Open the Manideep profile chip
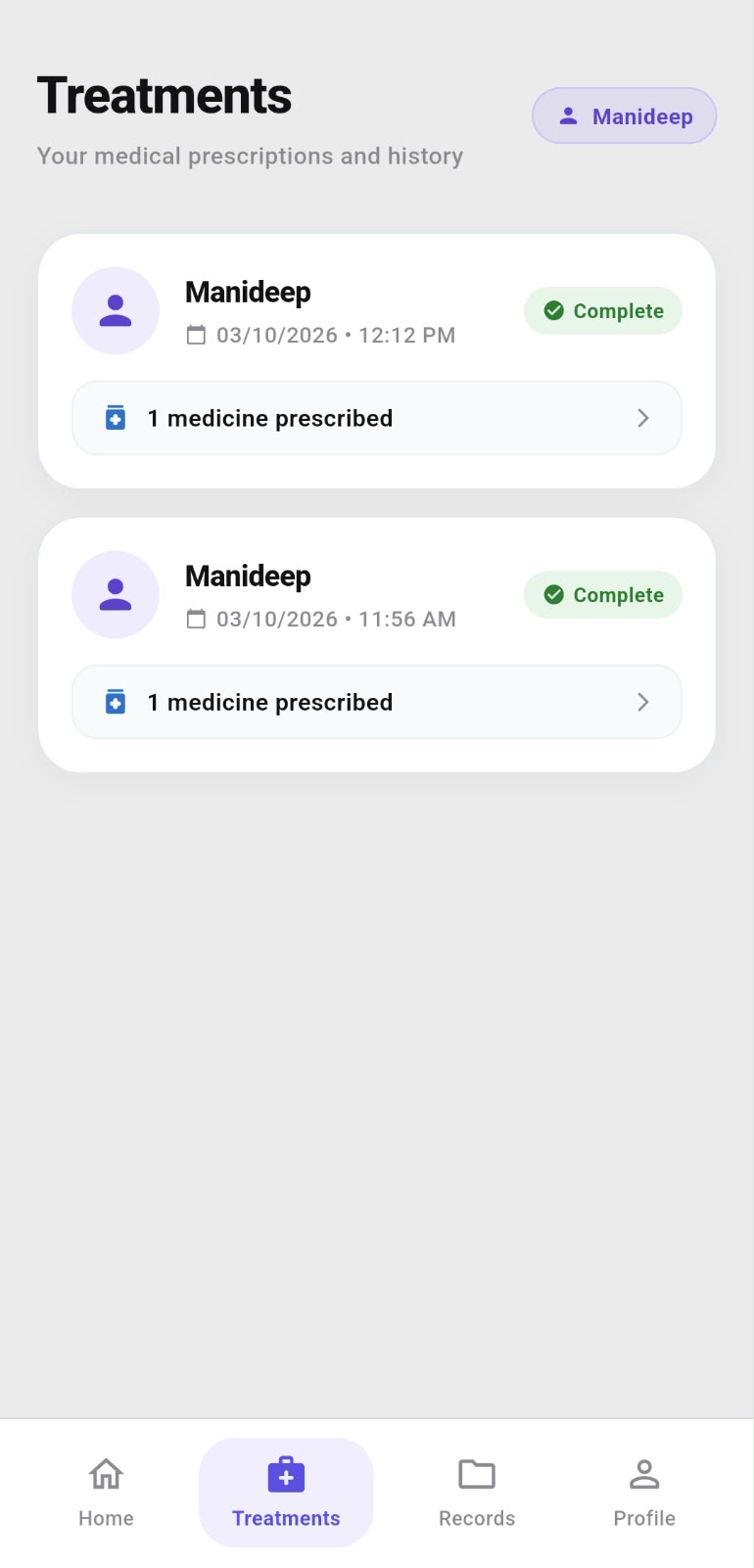Viewport: 754px width, 1568px height. pos(624,116)
